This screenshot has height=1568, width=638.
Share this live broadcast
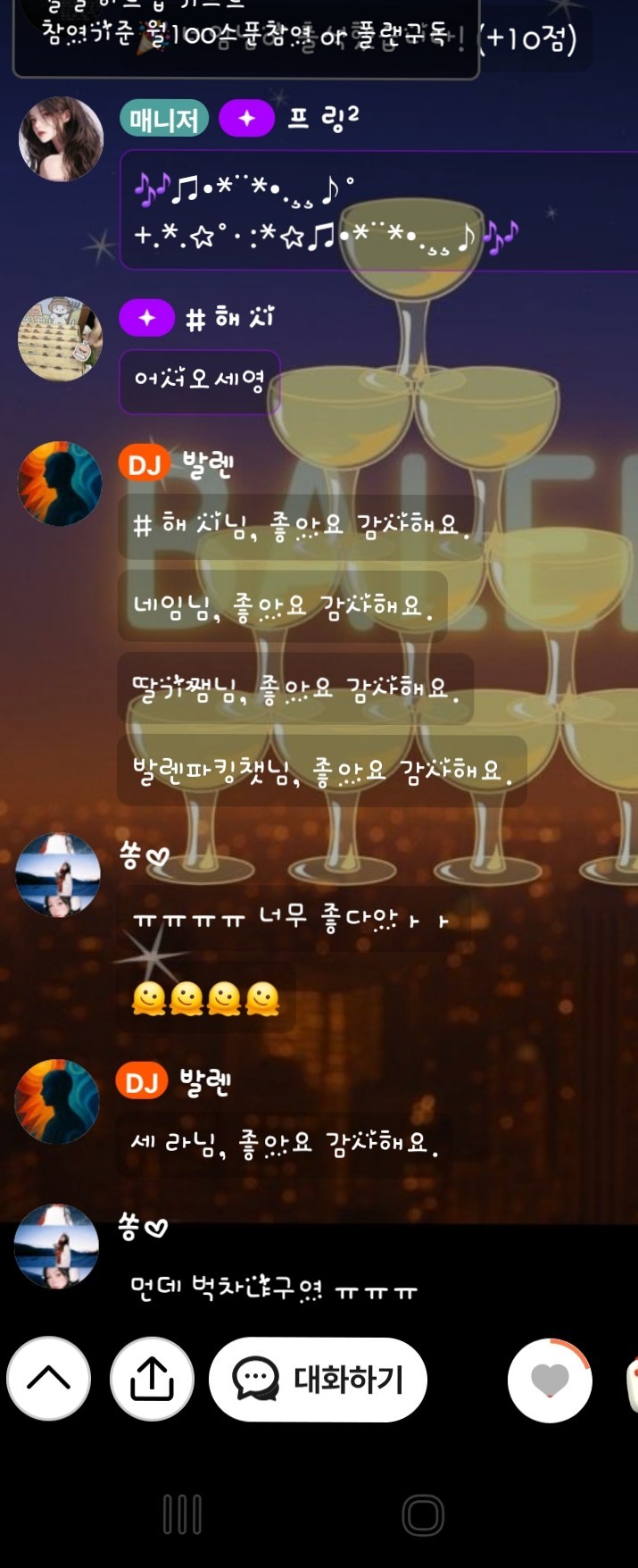(152, 1380)
